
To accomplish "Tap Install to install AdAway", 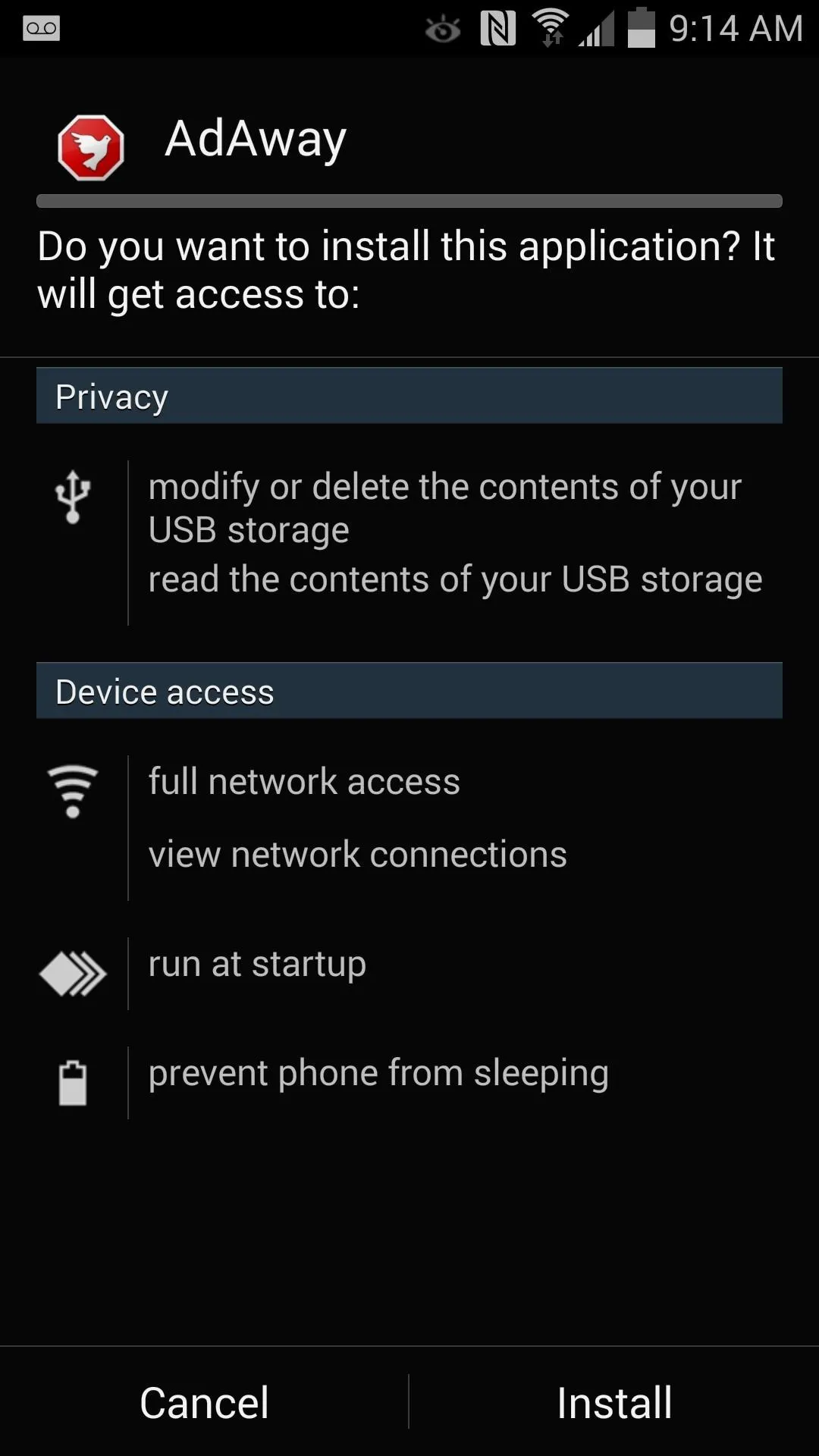I will click(614, 1401).
